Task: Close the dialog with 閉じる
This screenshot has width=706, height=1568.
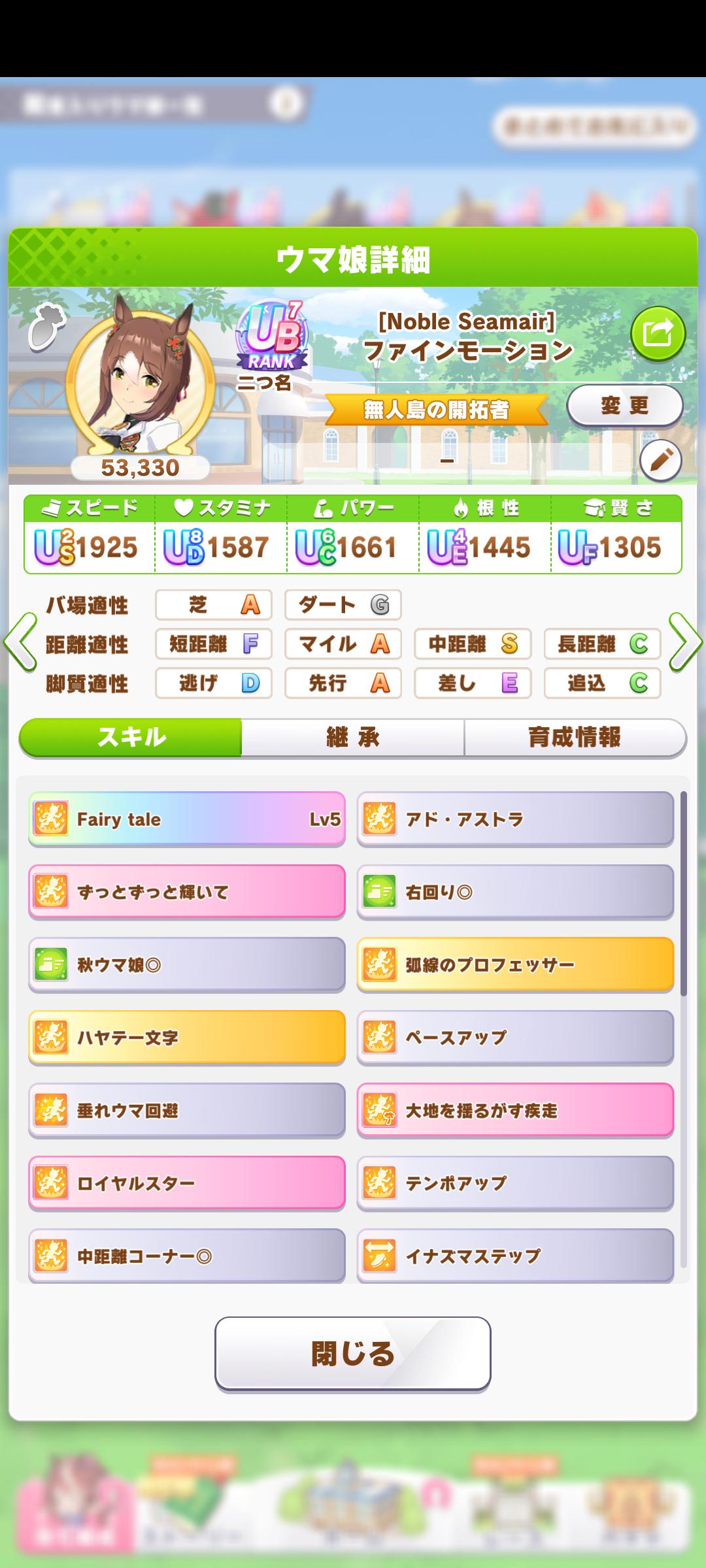Action: tap(353, 1353)
